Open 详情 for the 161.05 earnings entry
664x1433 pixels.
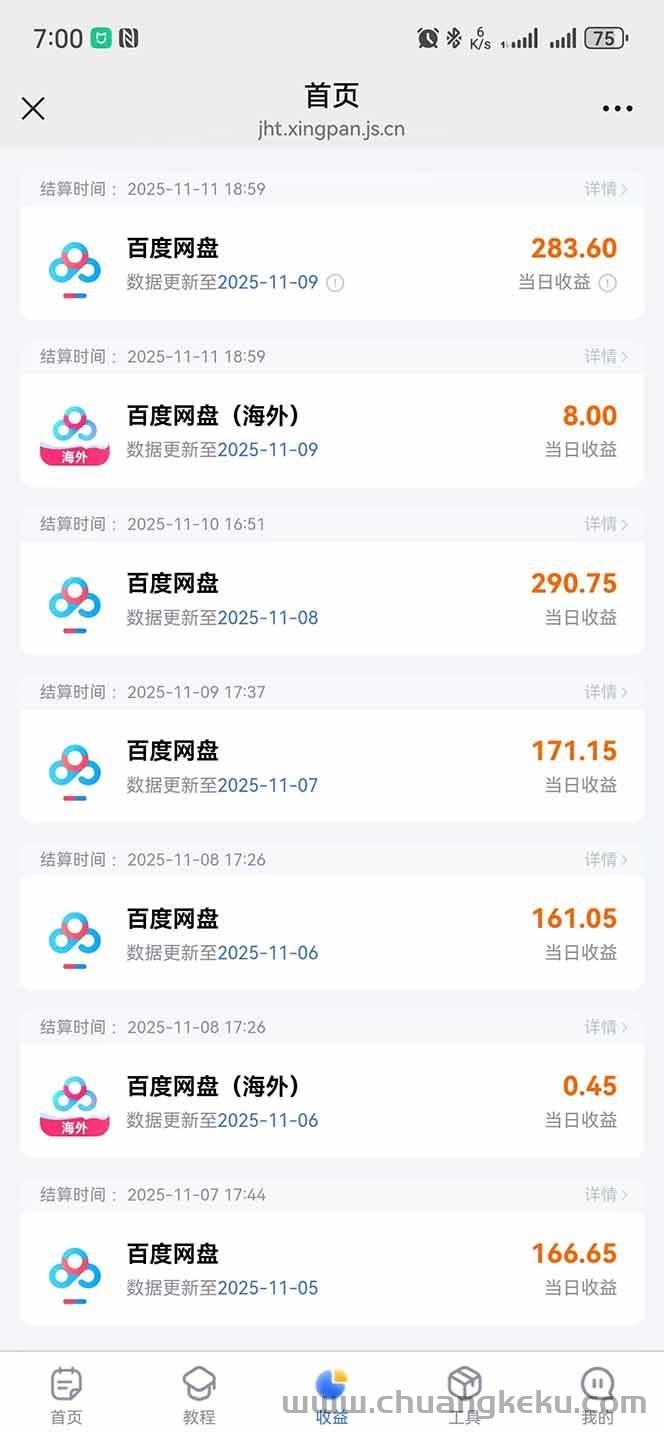pos(606,859)
